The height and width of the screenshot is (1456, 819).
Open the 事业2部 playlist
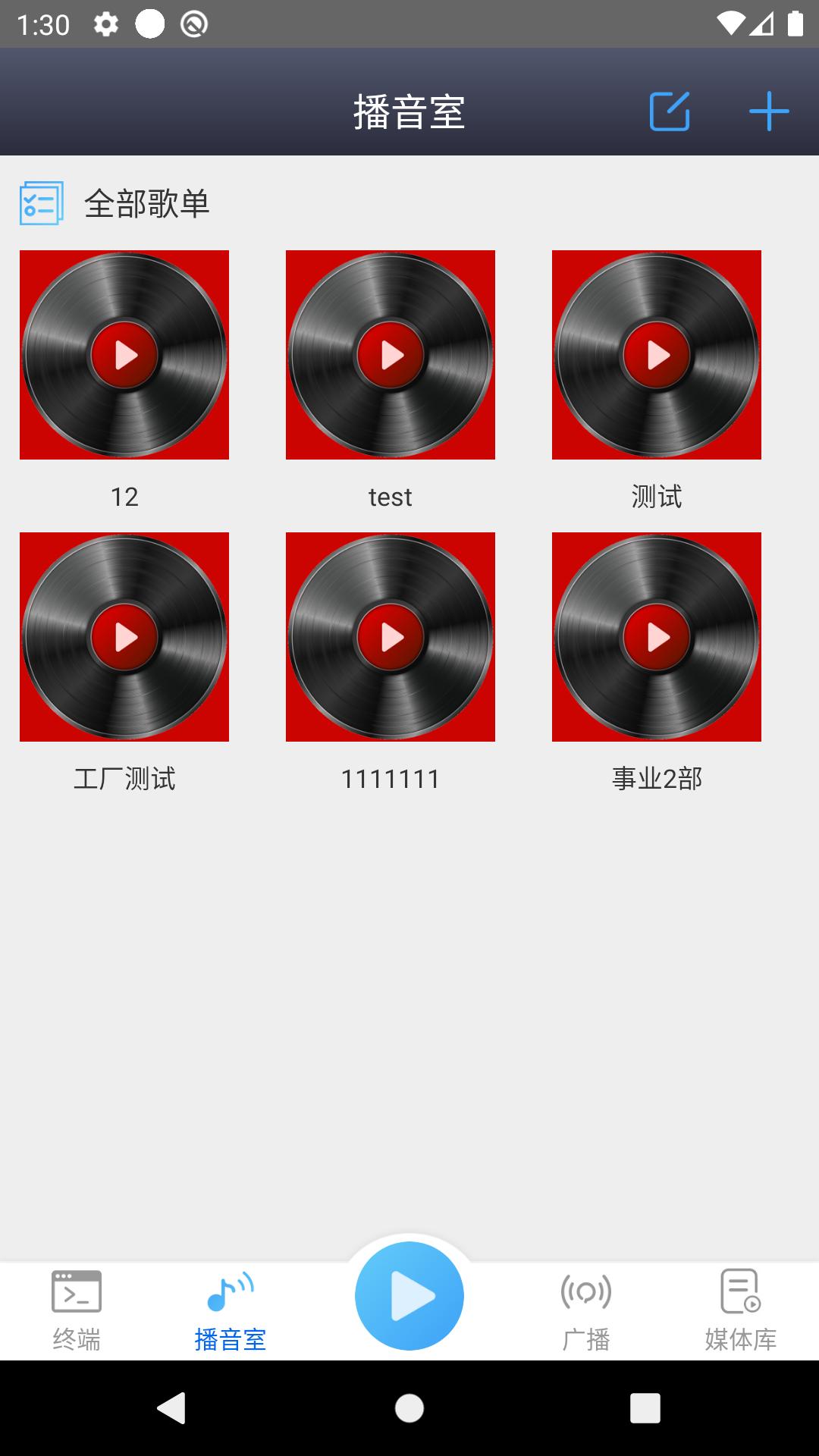point(657,637)
